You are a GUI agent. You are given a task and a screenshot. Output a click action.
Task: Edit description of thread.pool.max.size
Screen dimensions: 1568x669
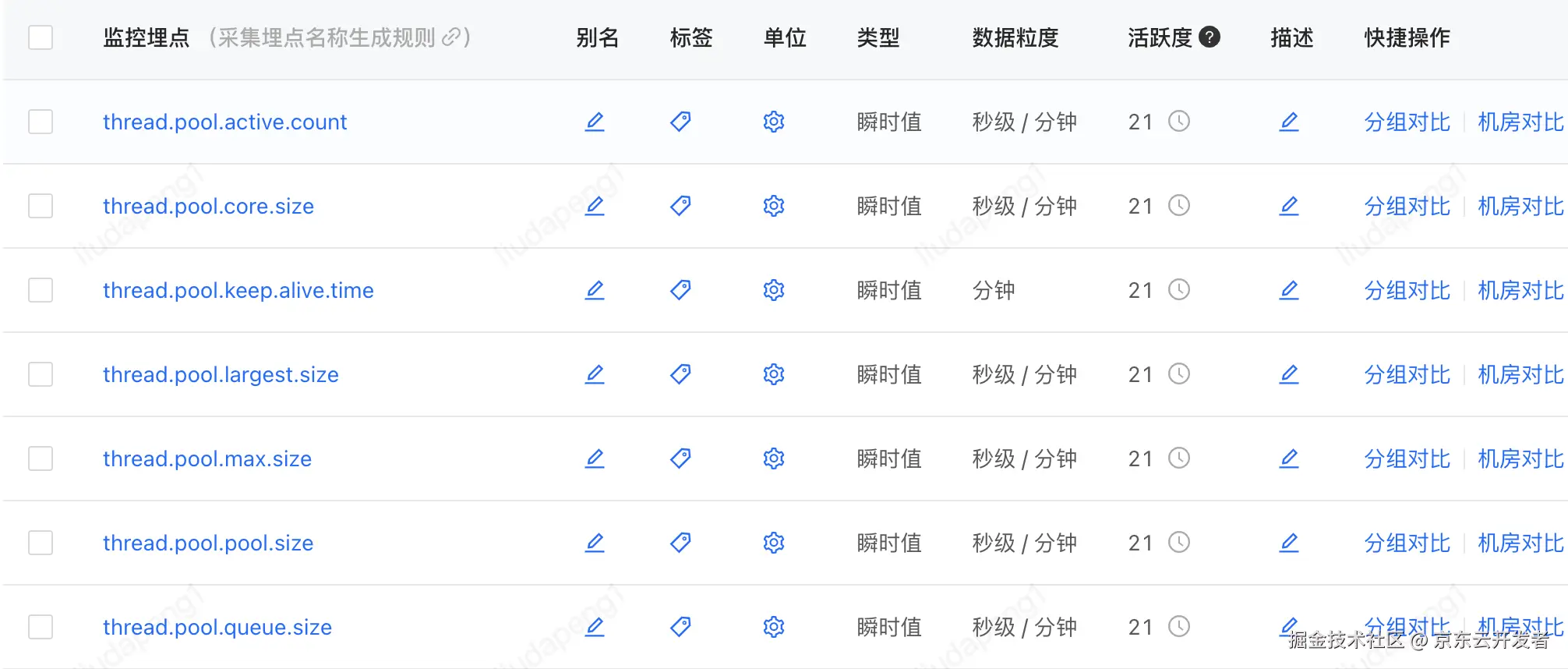coord(1289,458)
